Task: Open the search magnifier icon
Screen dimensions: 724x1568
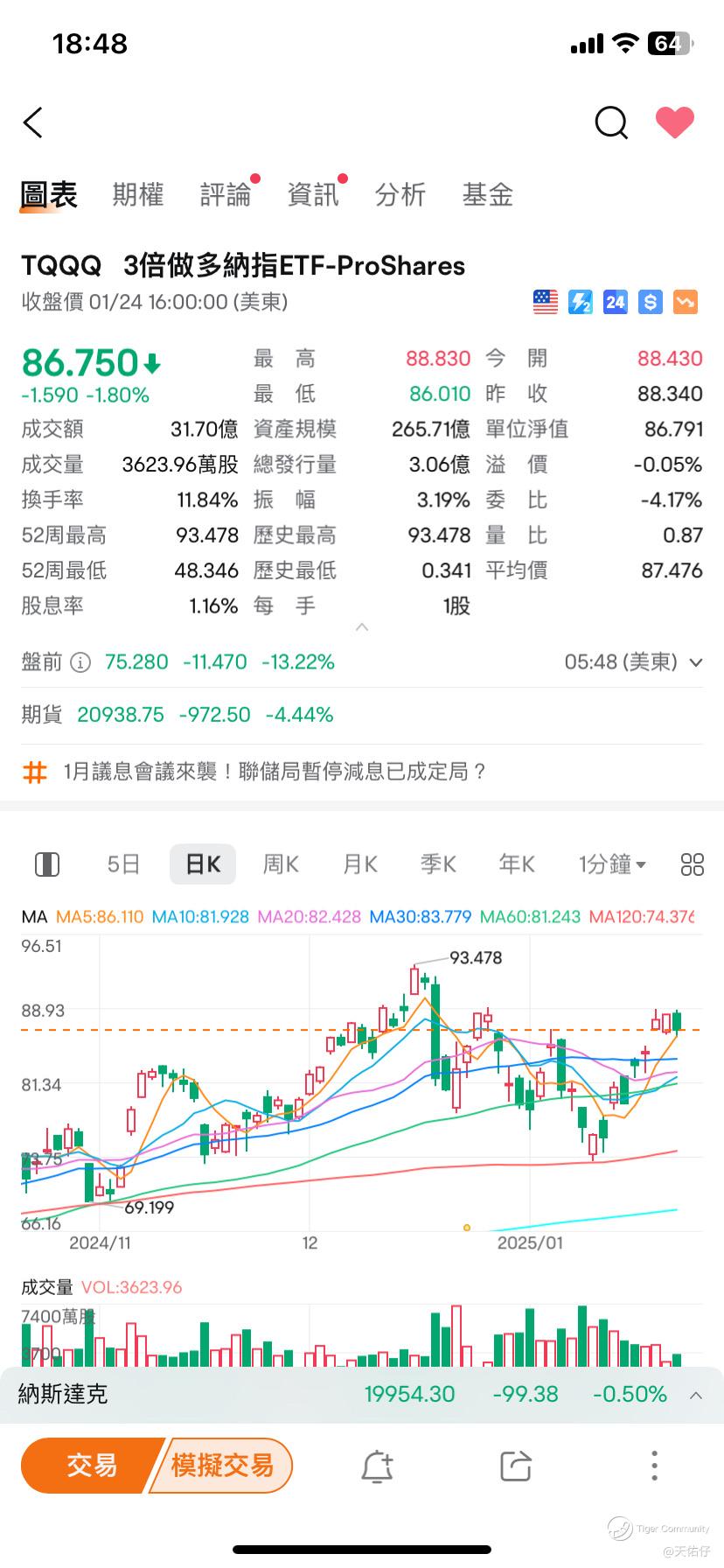Action: (x=611, y=122)
